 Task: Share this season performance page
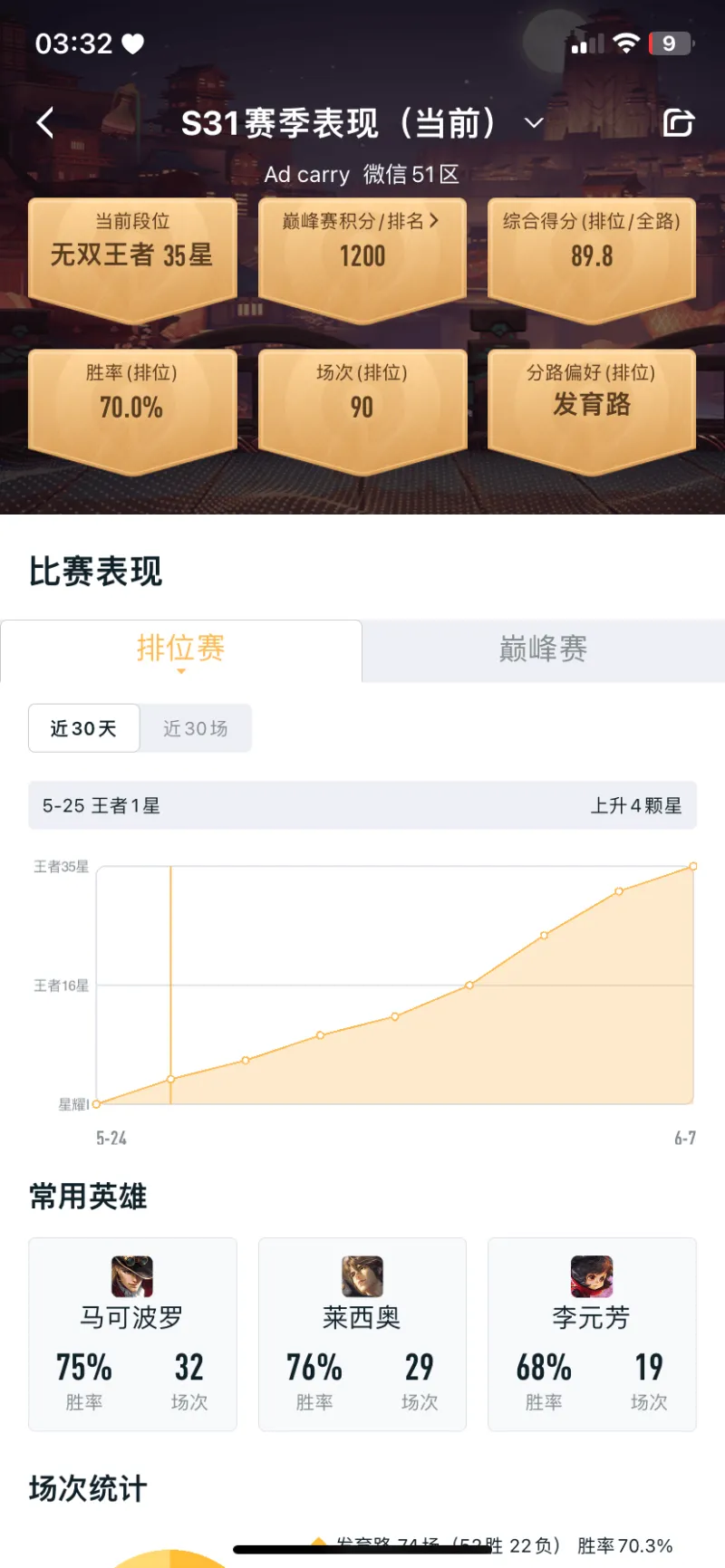point(678,122)
